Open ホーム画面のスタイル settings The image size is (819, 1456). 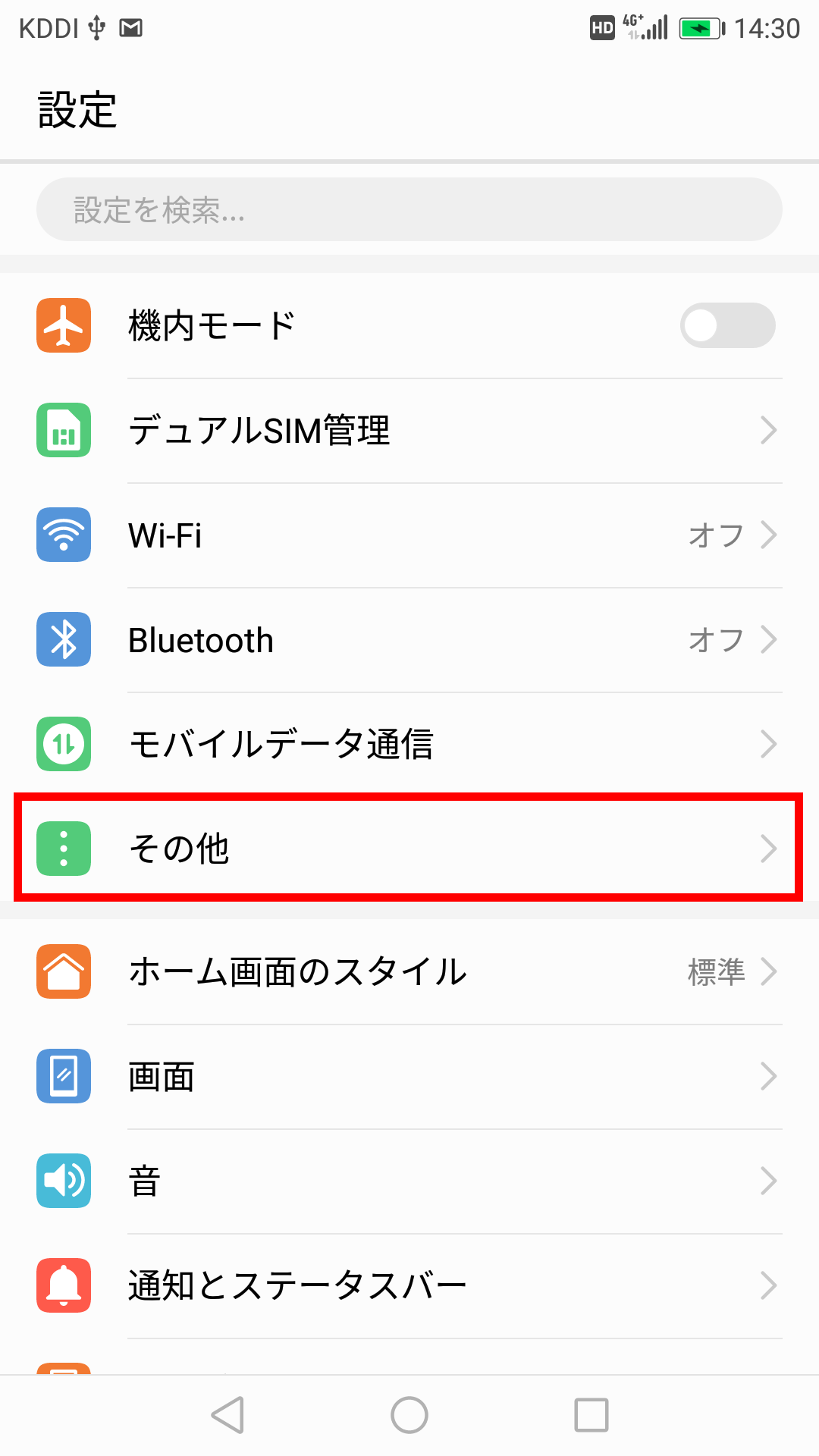(x=409, y=971)
